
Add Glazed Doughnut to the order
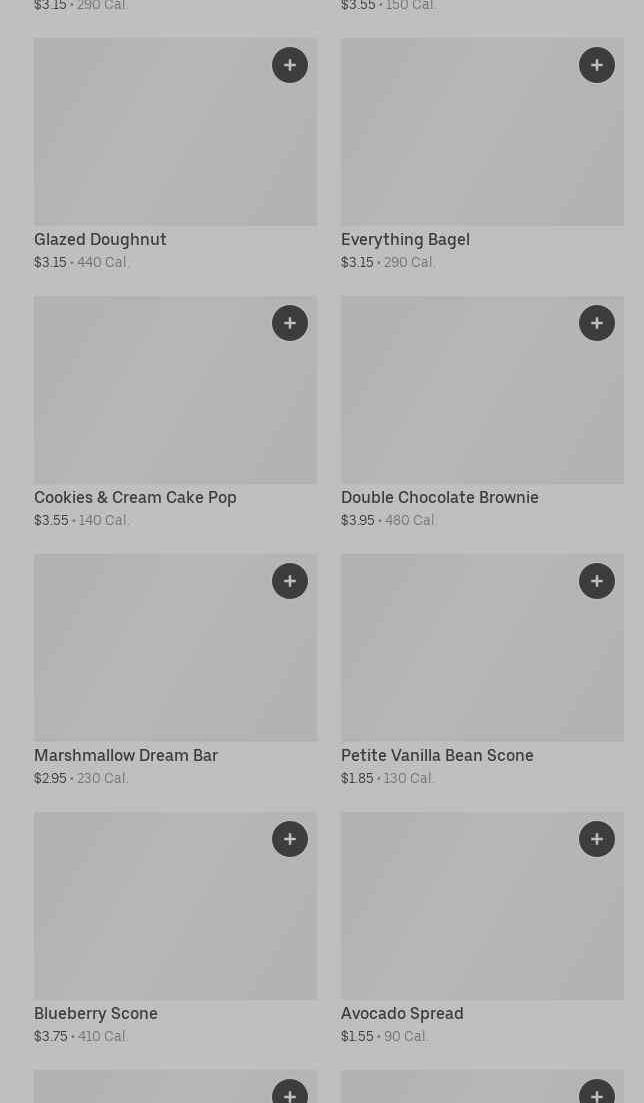(290, 65)
